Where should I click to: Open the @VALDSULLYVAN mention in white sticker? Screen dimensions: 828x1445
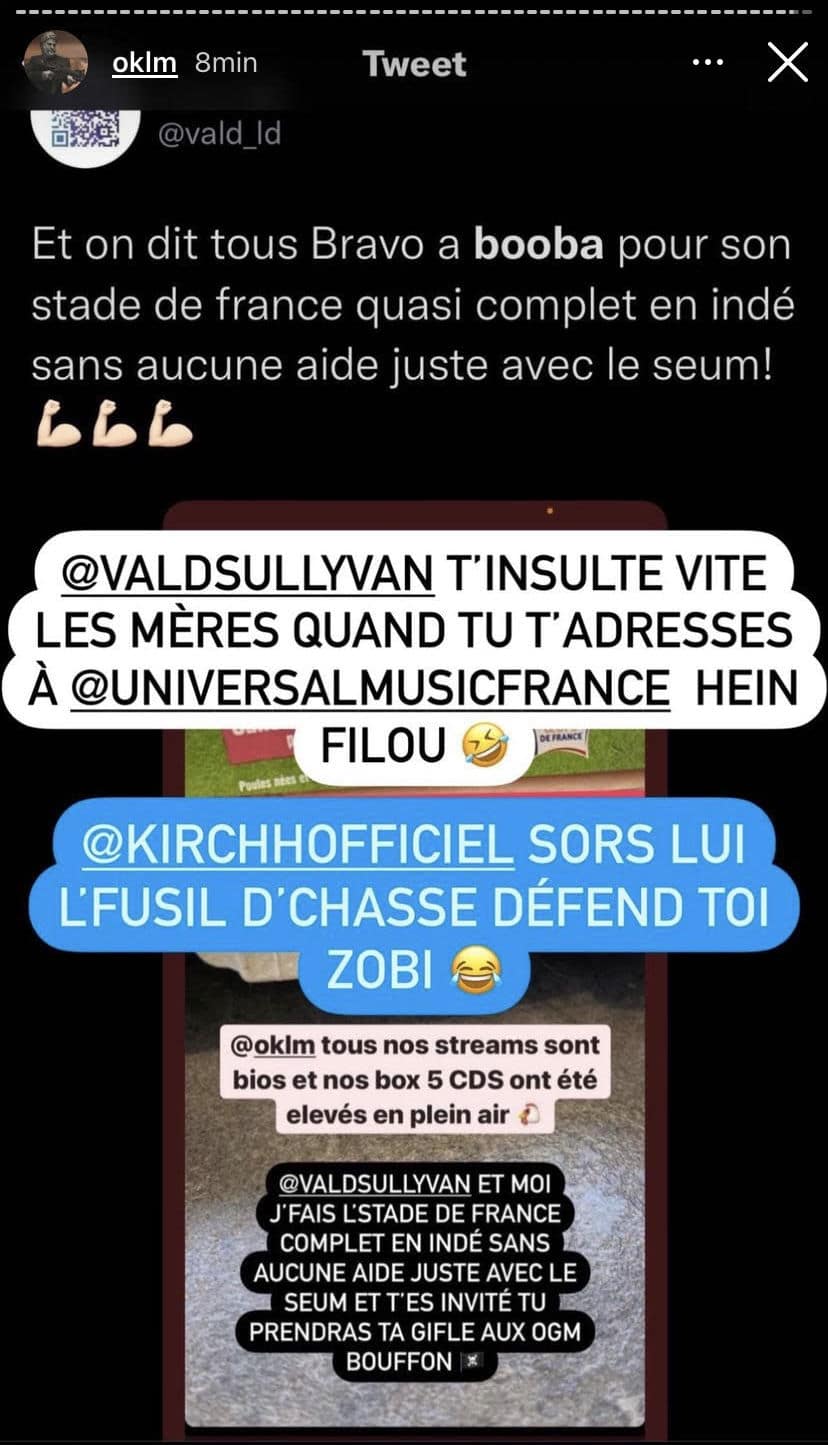click(248, 573)
